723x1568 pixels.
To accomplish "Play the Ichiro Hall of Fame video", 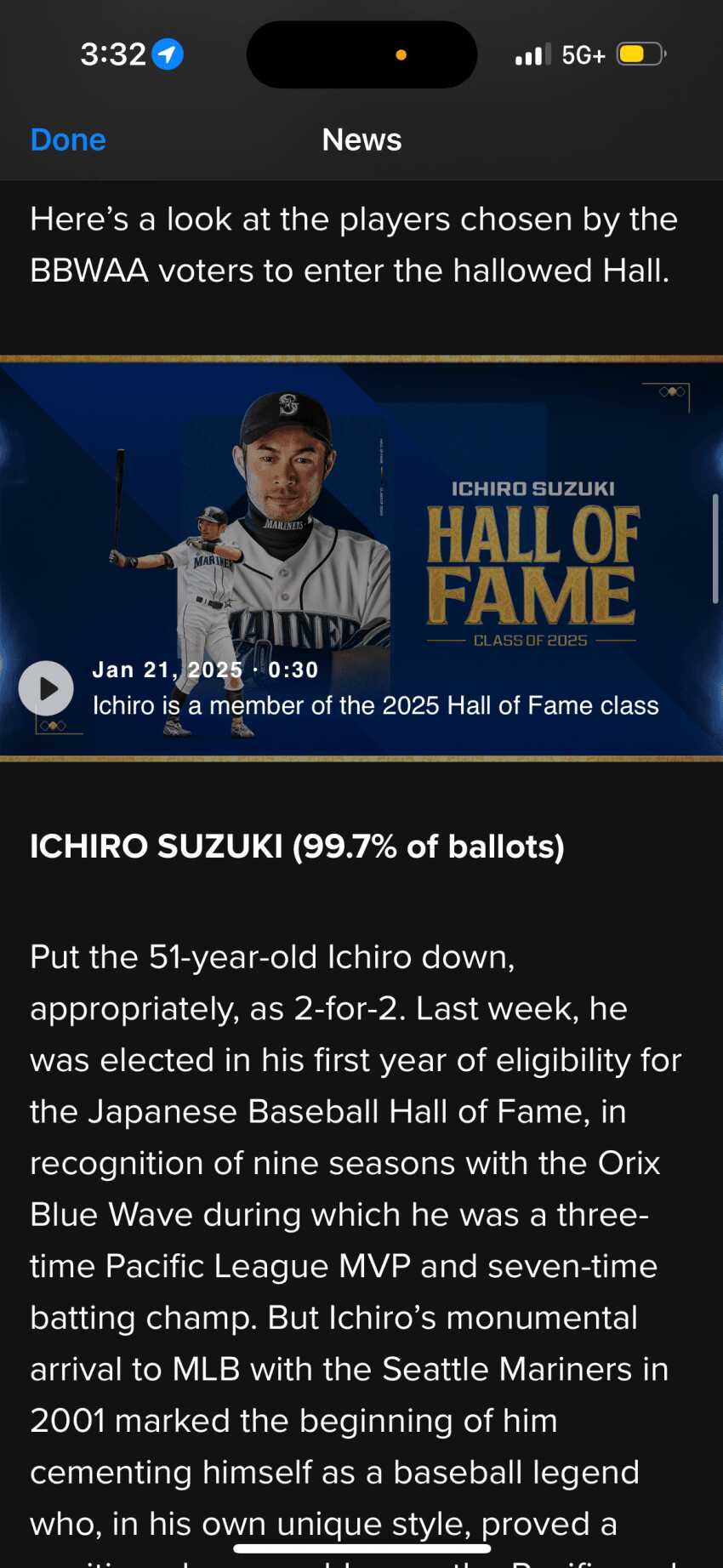I will (46, 687).
